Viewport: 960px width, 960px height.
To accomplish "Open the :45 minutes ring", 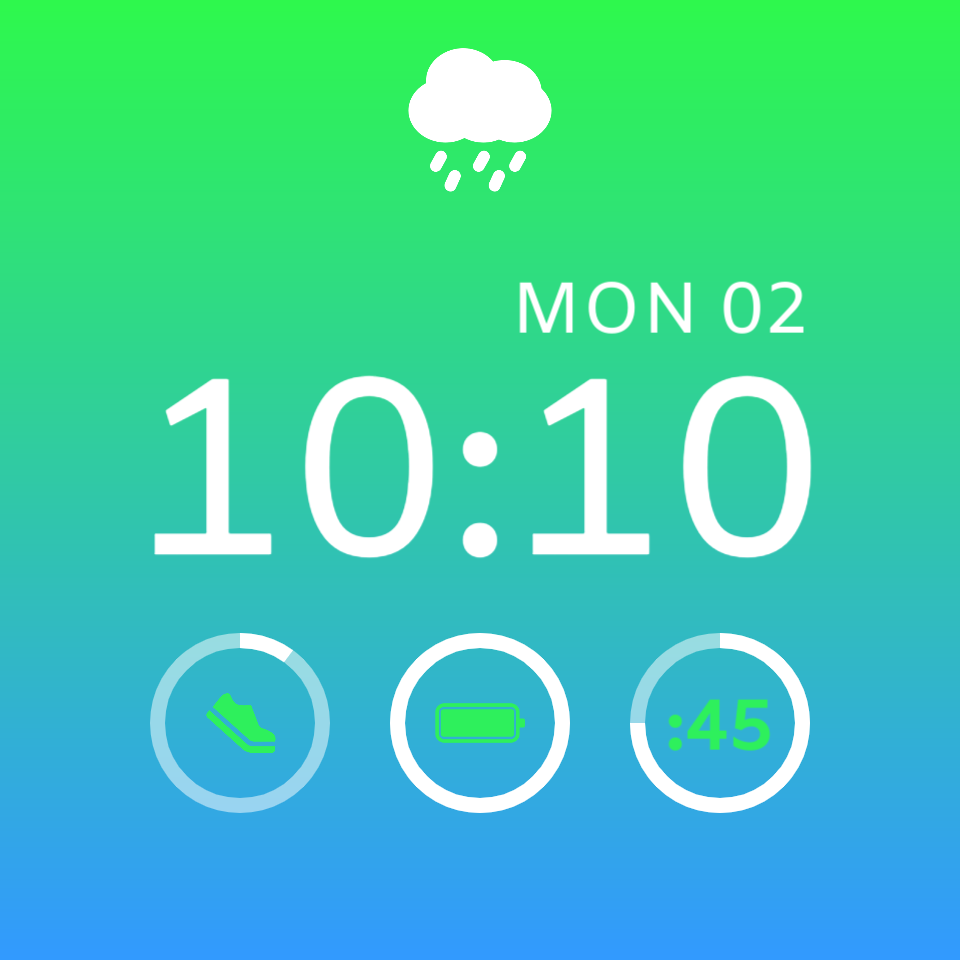I will pyautogui.click(x=720, y=722).
